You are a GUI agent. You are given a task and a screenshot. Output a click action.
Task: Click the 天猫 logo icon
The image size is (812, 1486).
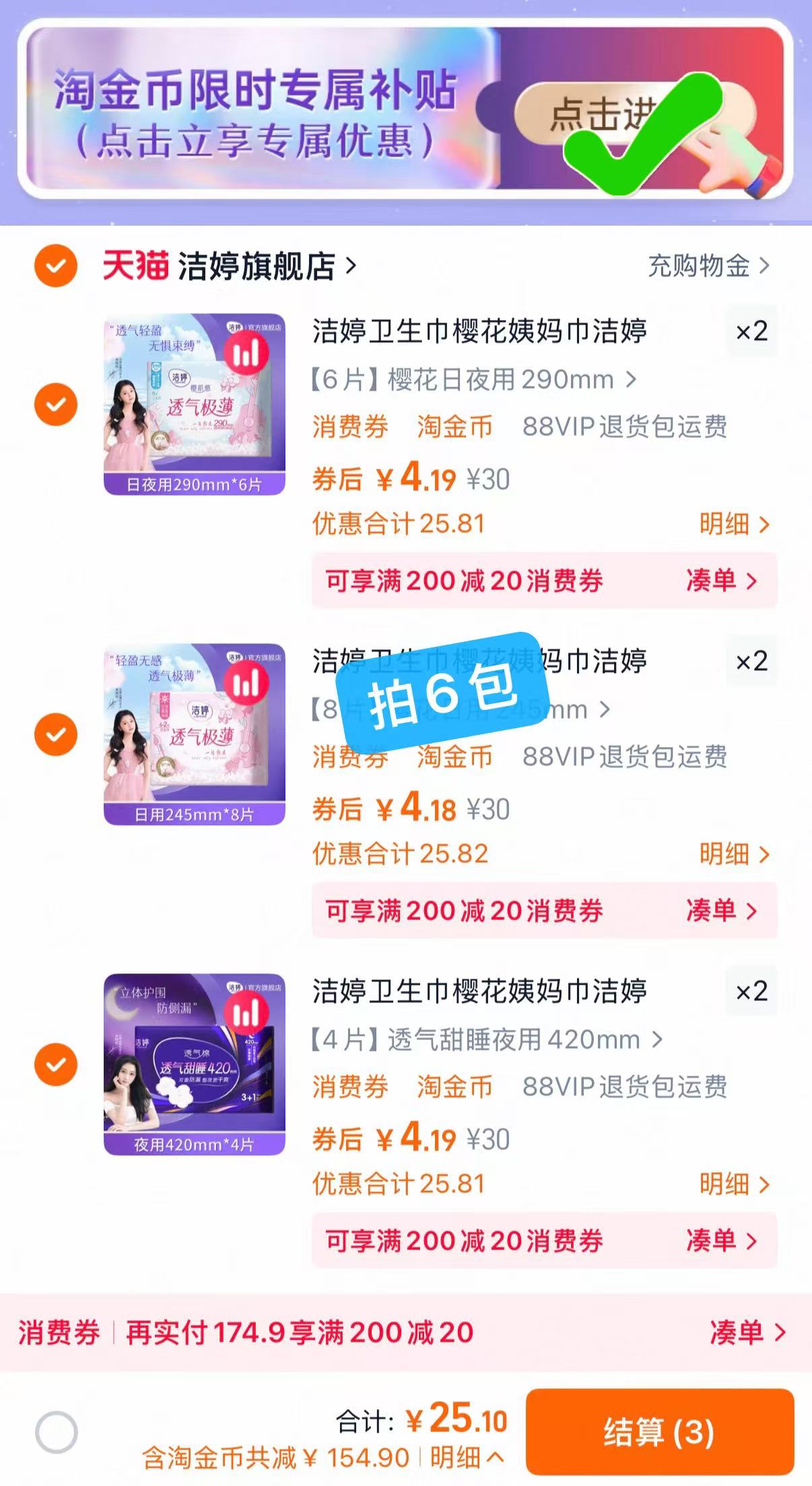pyautogui.click(x=135, y=265)
